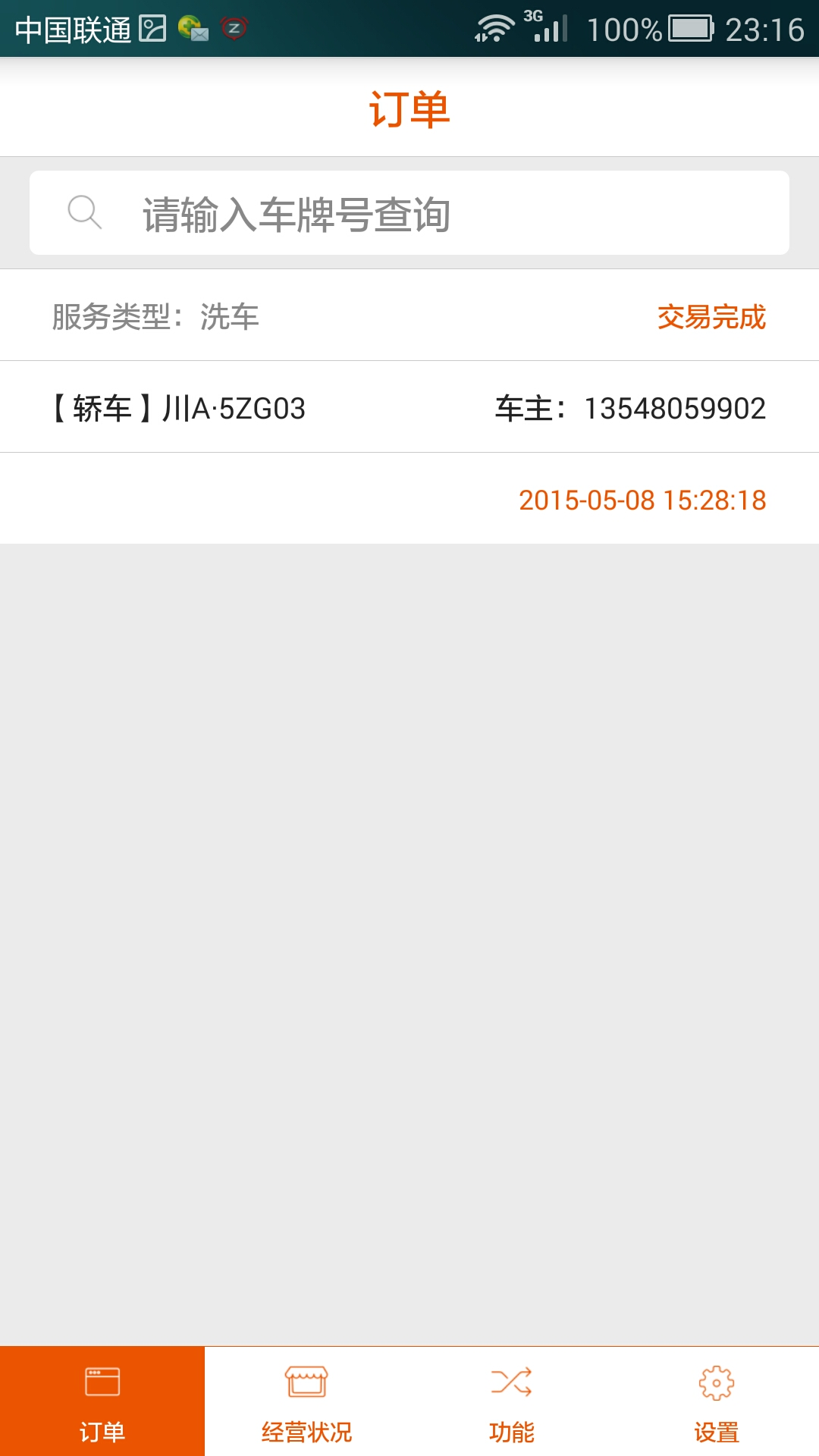Go to the 设置 tab
The width and height of the screenshot is (819, 1456).
pyautogui.click(x=717, y=1401)
